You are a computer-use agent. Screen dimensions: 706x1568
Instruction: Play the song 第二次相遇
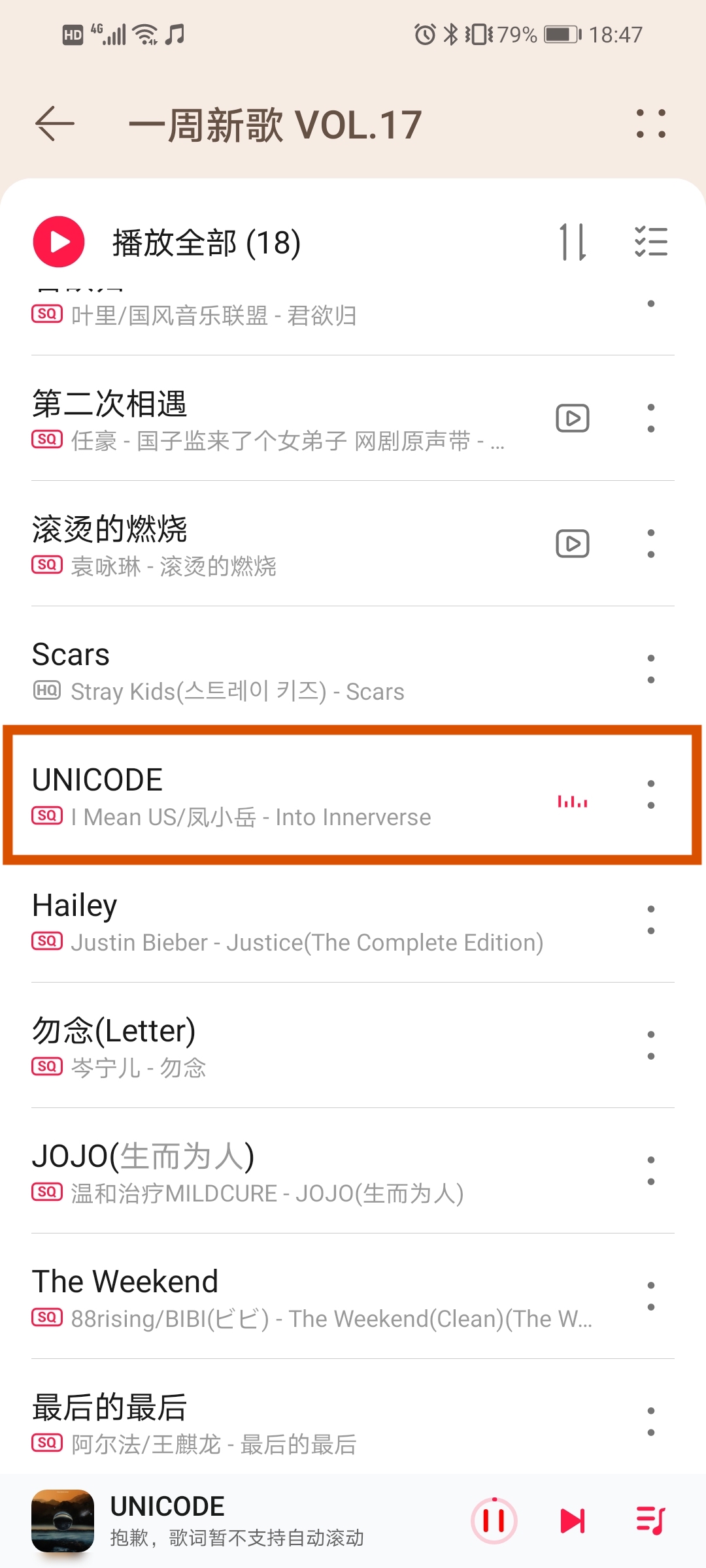coord(261,419)
